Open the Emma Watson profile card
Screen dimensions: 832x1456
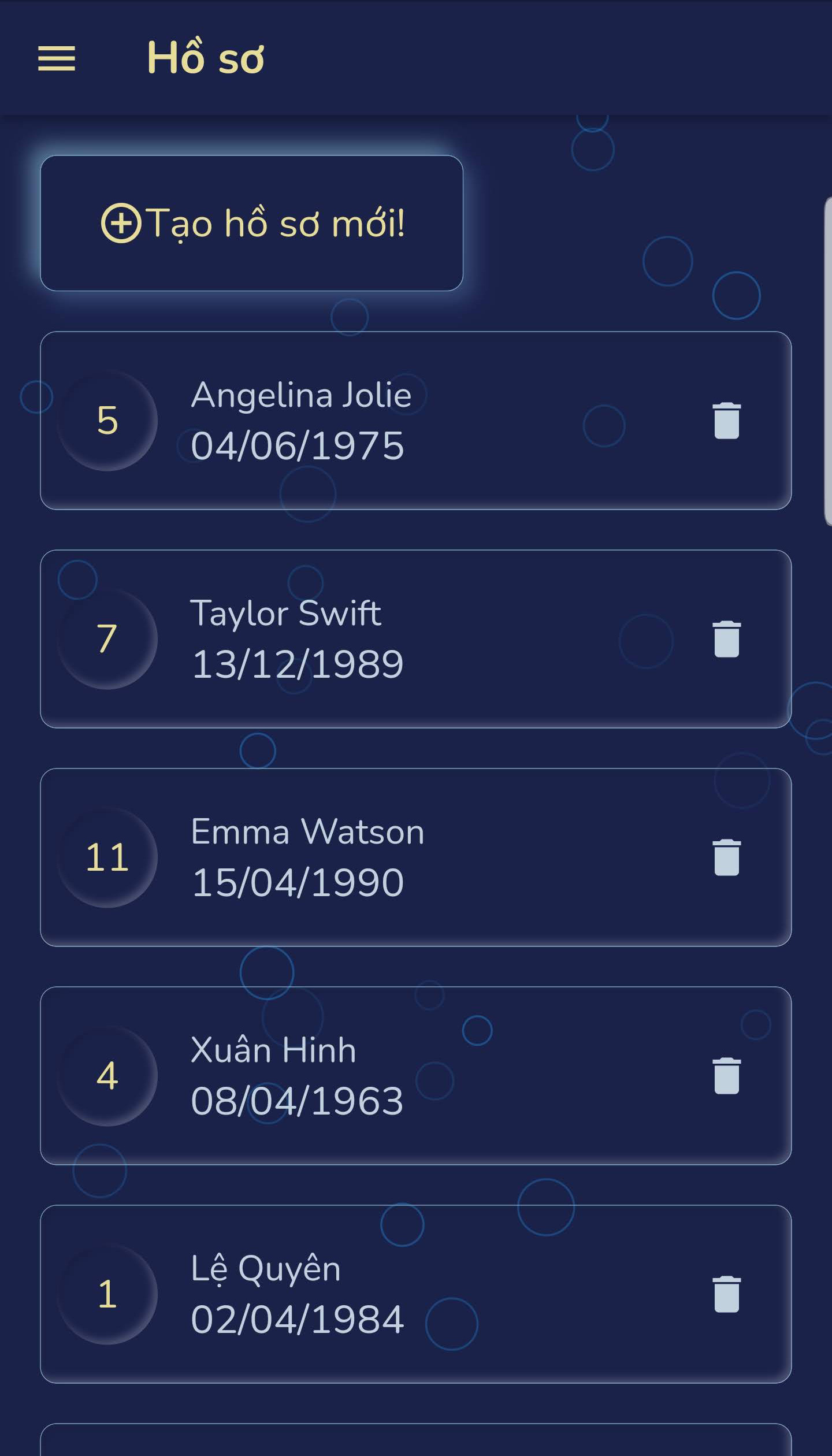(x=404, y=858)
